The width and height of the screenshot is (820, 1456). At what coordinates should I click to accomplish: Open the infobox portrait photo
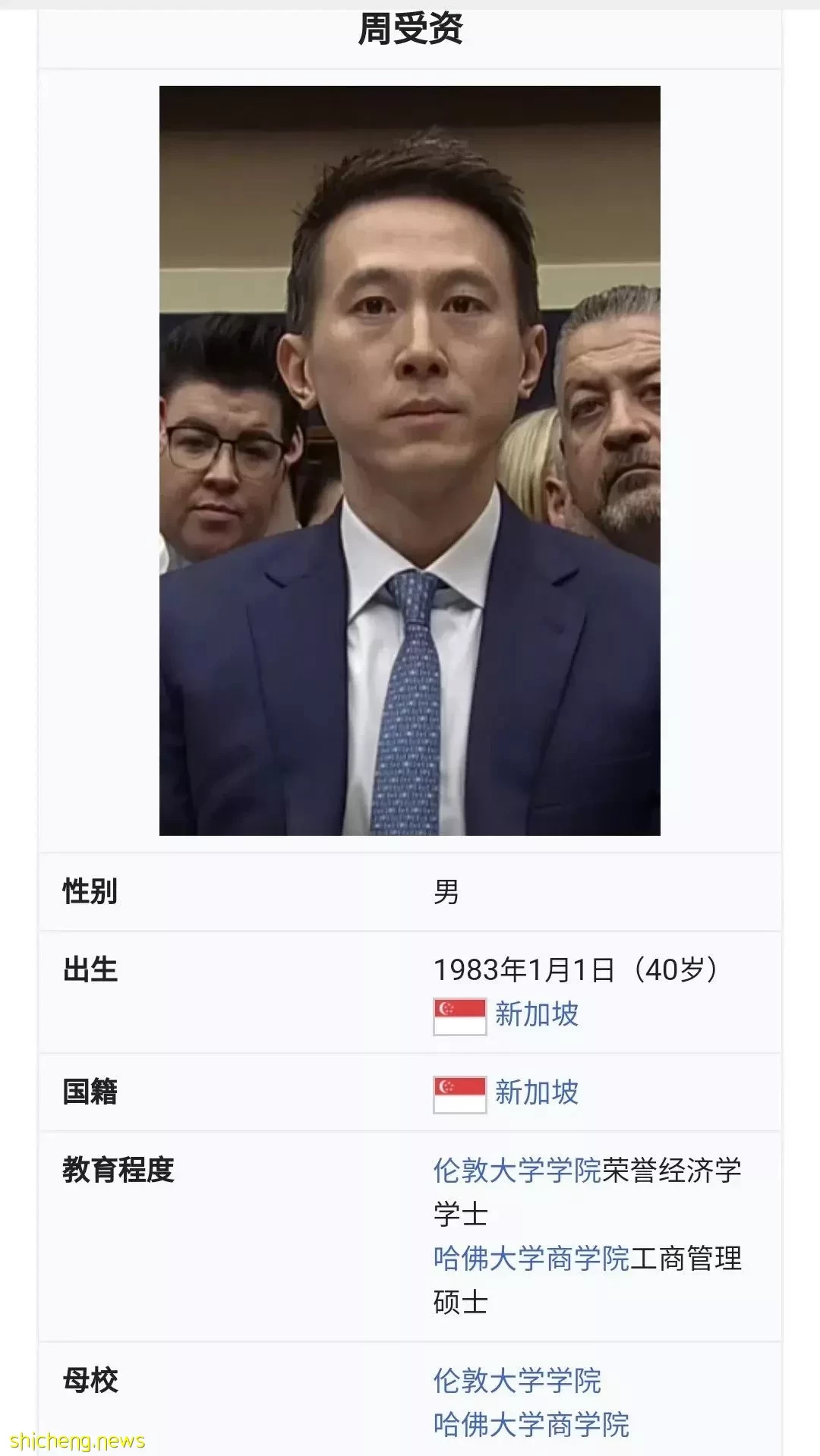tap(409, 461)
